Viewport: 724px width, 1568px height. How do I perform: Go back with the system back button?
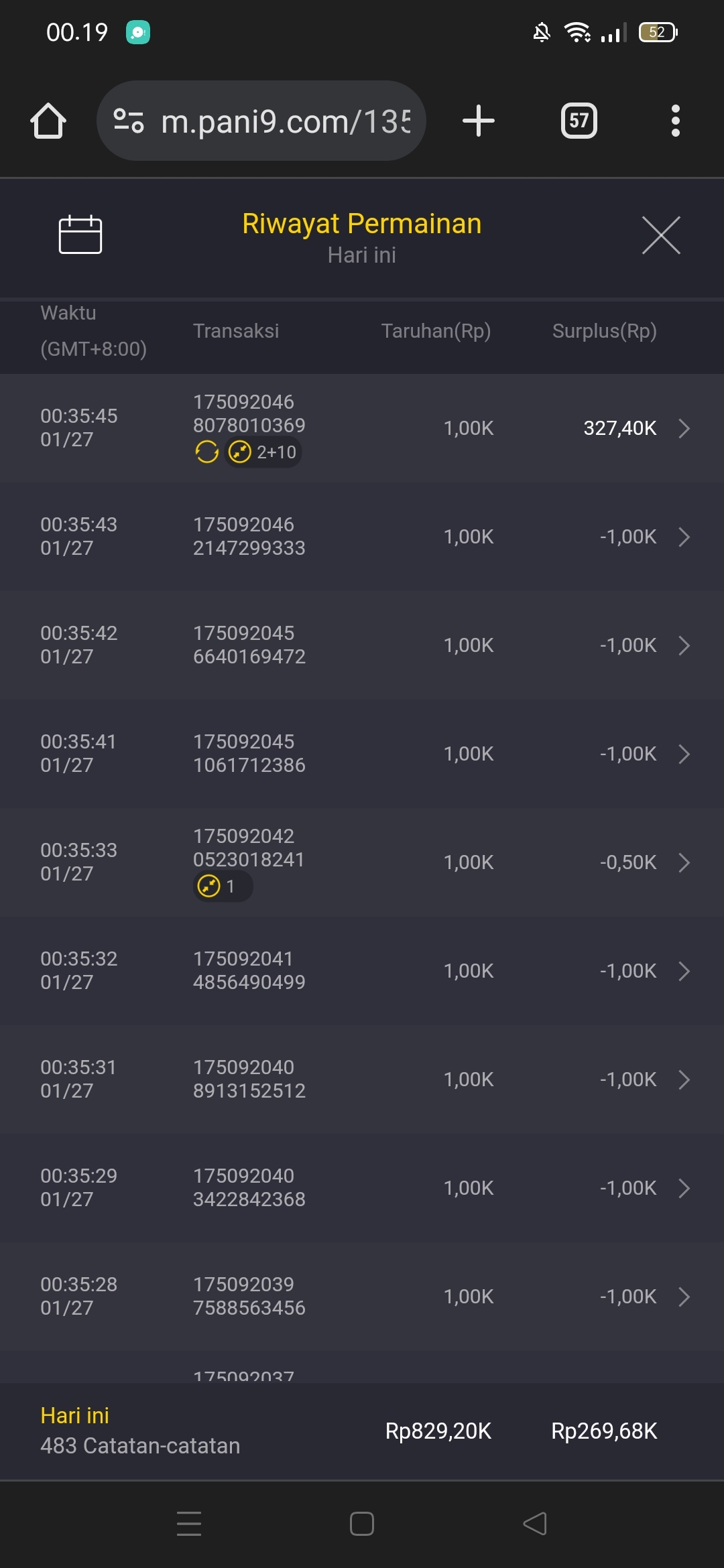(x=535, y=1524)
